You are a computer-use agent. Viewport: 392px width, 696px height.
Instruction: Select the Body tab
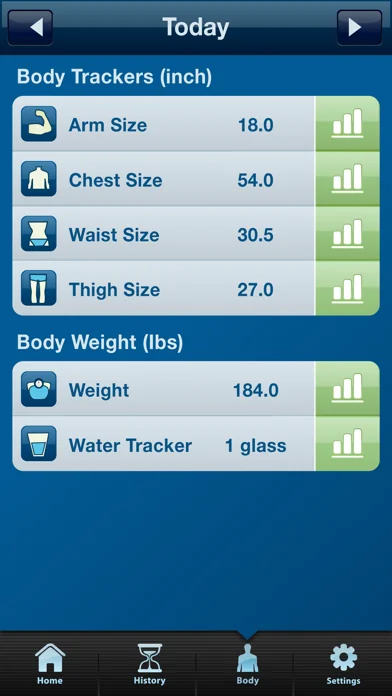point(245,664)
